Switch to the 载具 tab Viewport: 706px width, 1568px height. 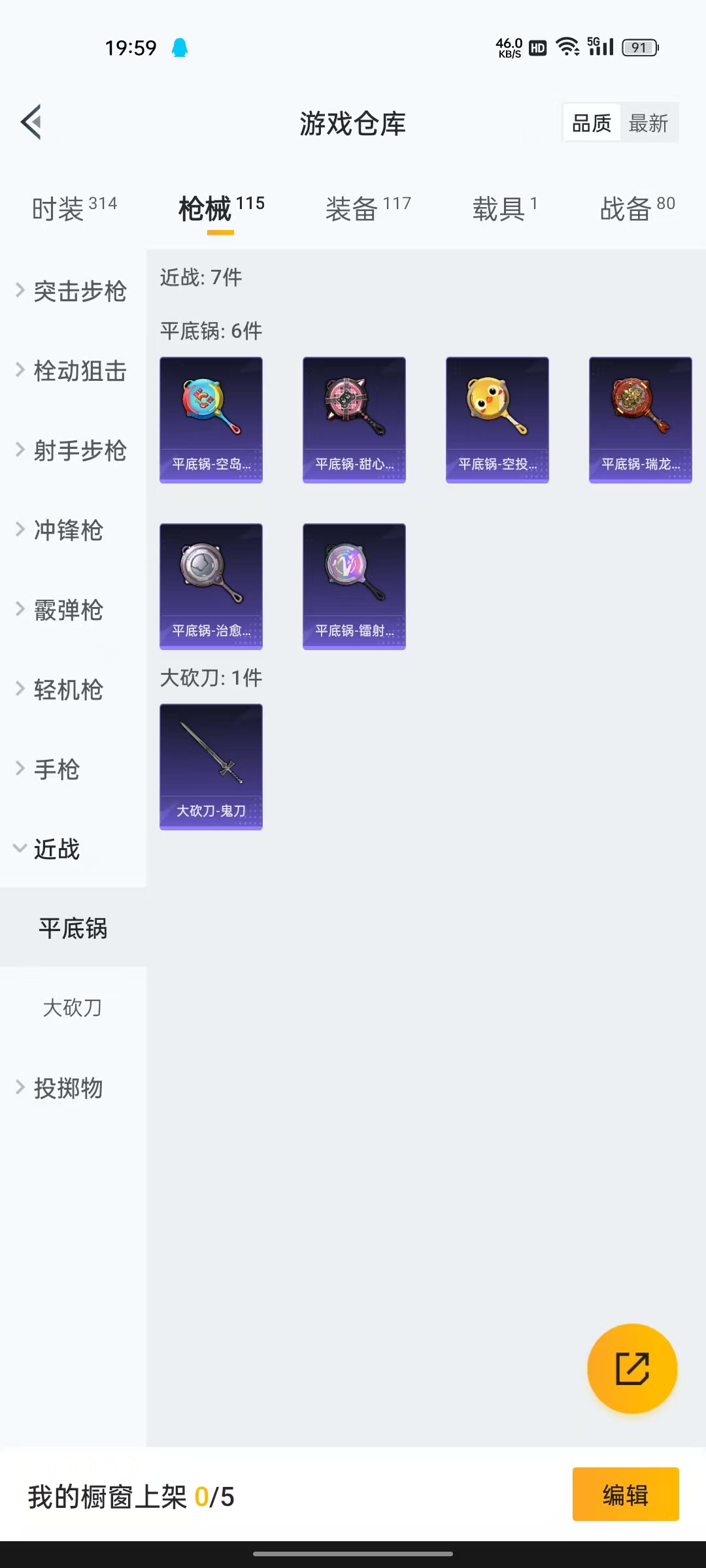[505, 209]
